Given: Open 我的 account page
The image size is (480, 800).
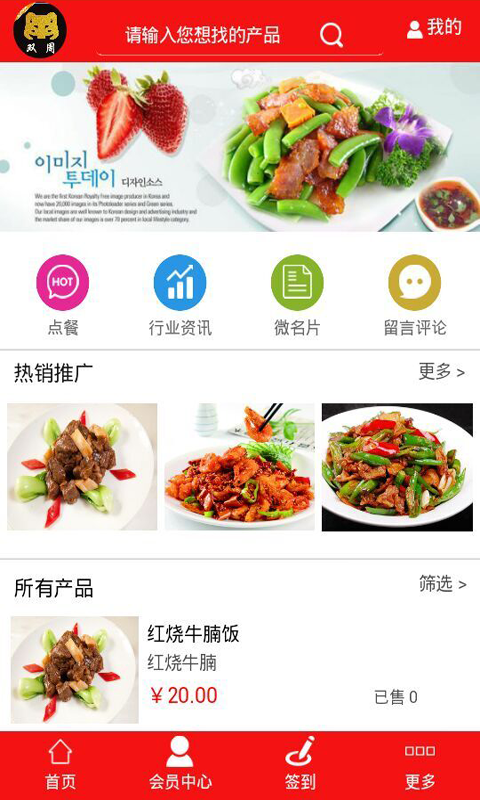Looking at the screenshot, I should tap(434, 29).
